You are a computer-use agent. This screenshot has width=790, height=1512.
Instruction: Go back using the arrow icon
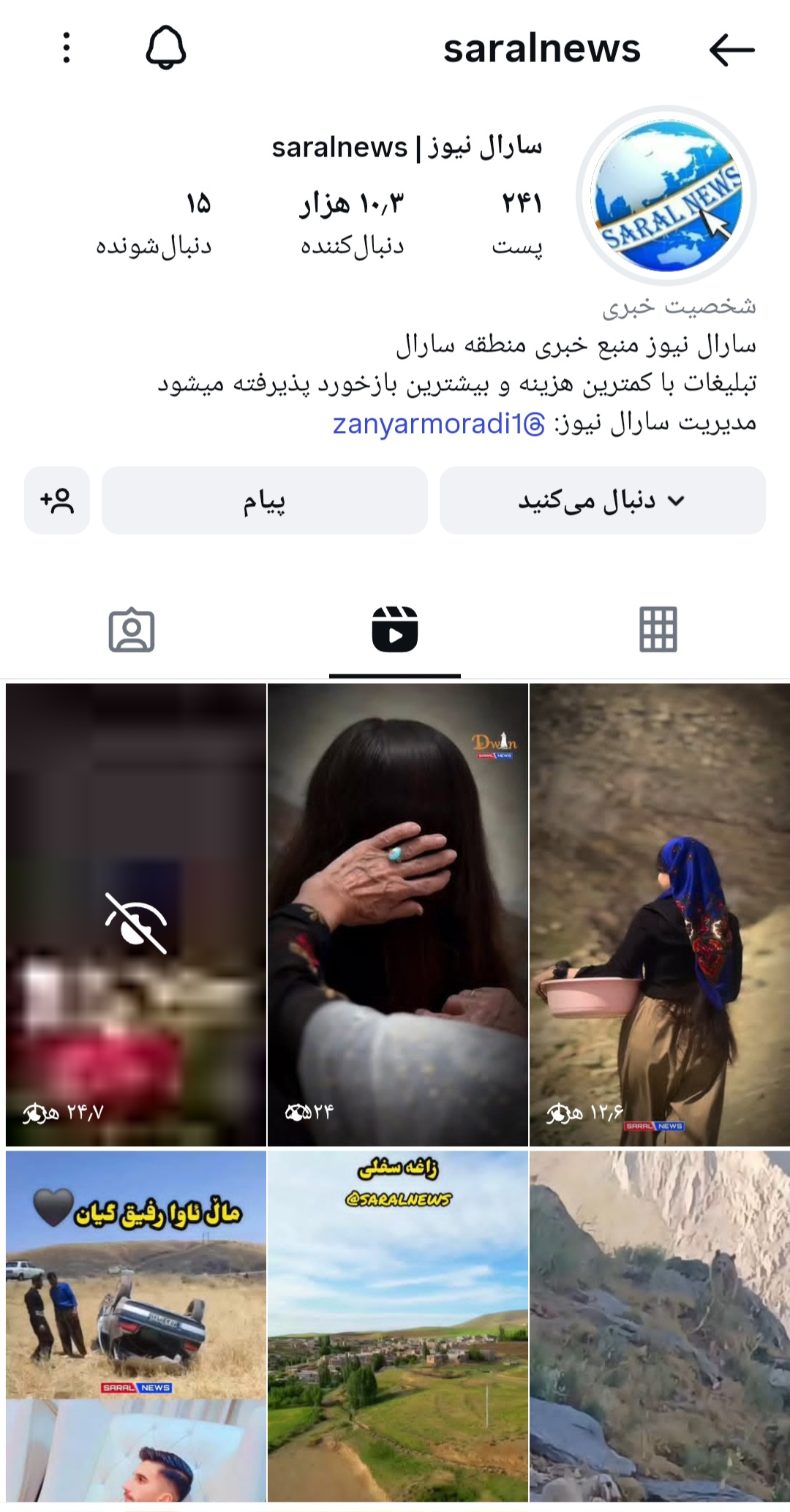tap(731, 50)
